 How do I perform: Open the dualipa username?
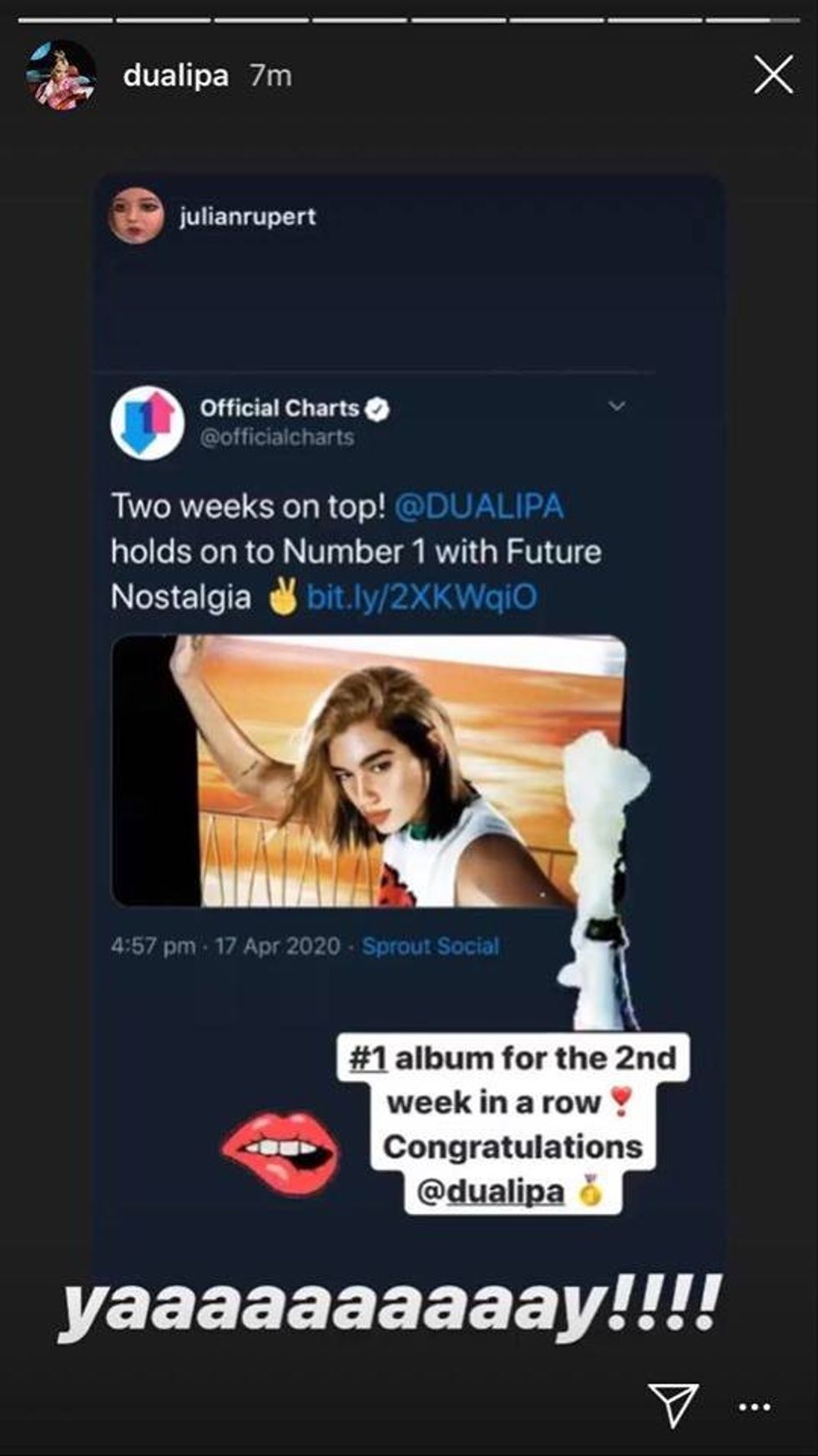tap(175, 76)
